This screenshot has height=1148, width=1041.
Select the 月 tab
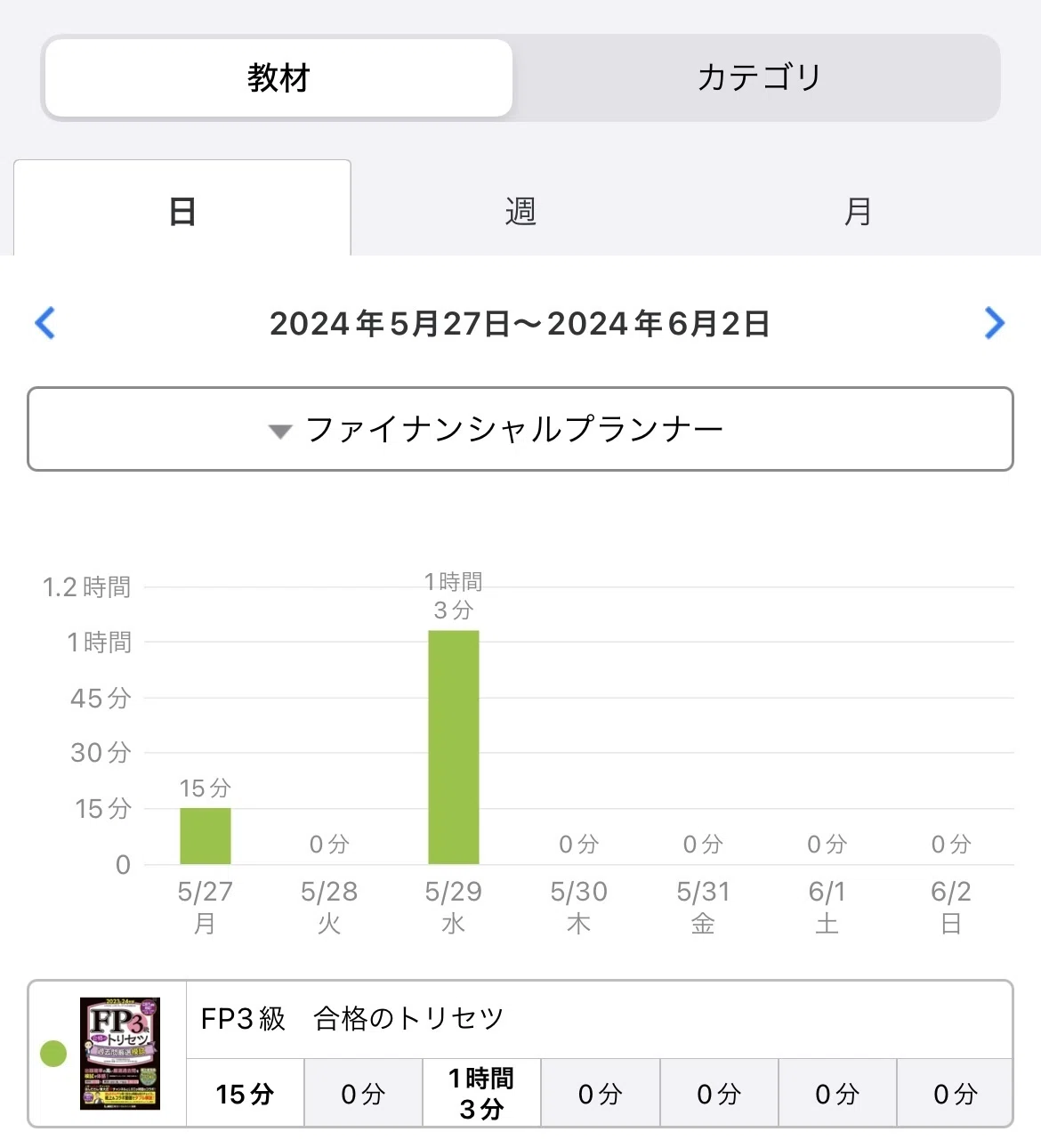click(x=858, y=211)
